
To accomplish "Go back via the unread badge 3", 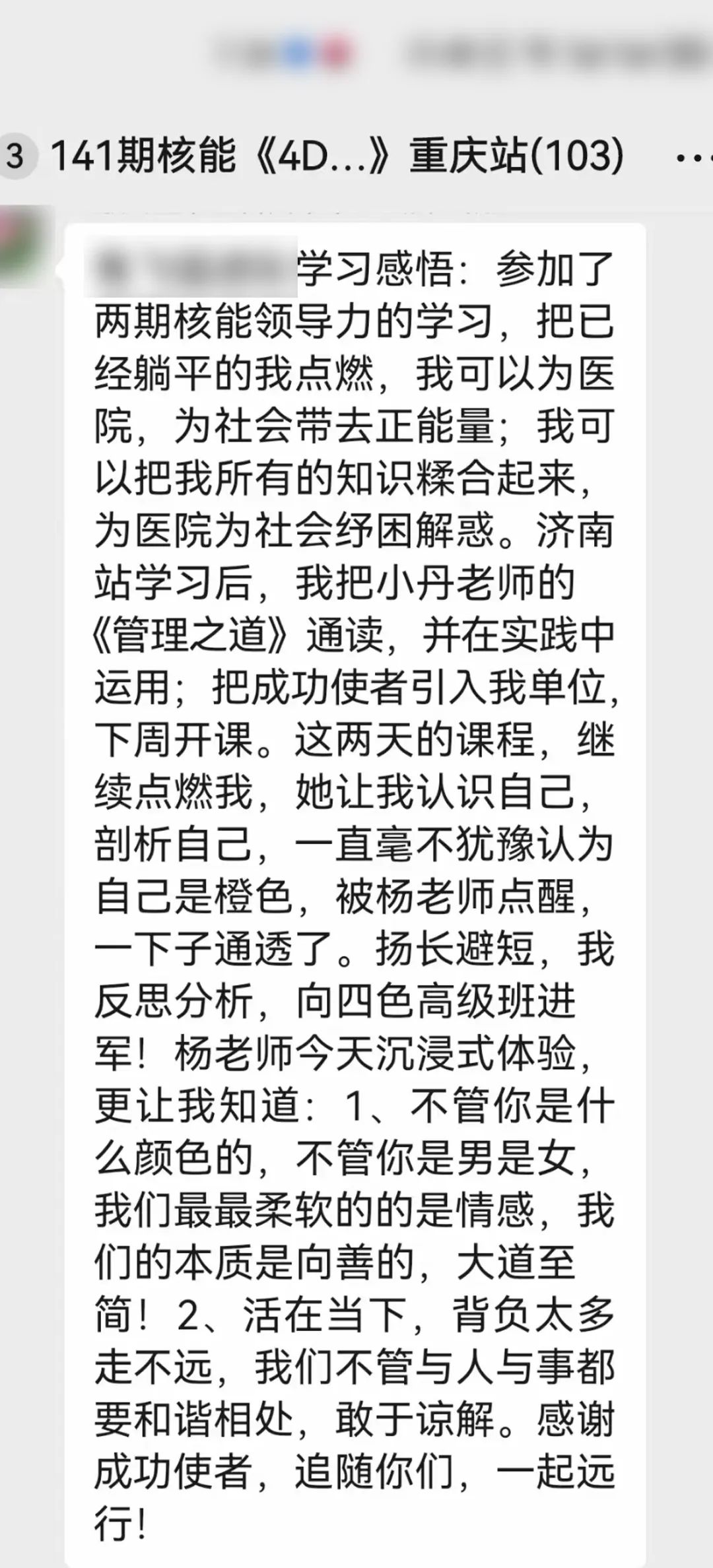I will tap(16, 157).
